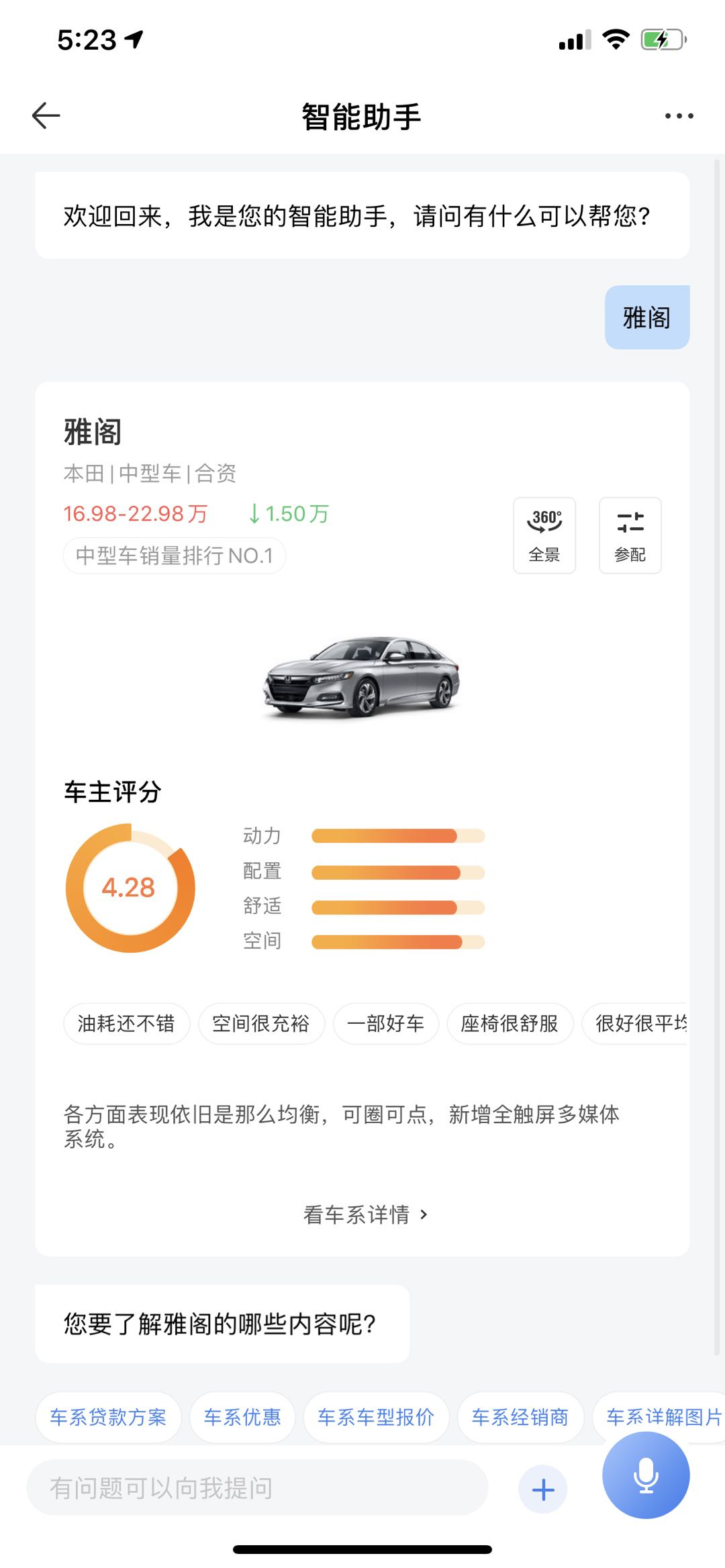Select the 油耗还不错 review tag

[x=126, y=1023]
